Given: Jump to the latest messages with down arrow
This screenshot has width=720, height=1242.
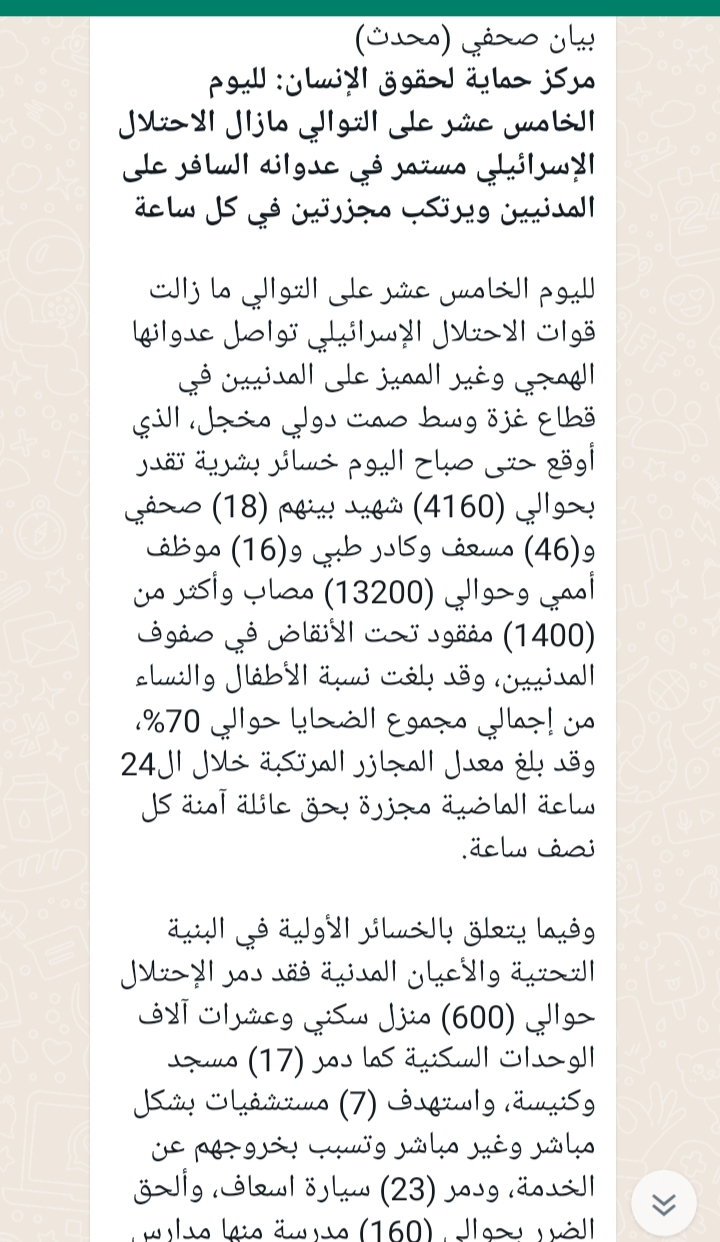Looking at the screenshot, I should (664, 1203).
